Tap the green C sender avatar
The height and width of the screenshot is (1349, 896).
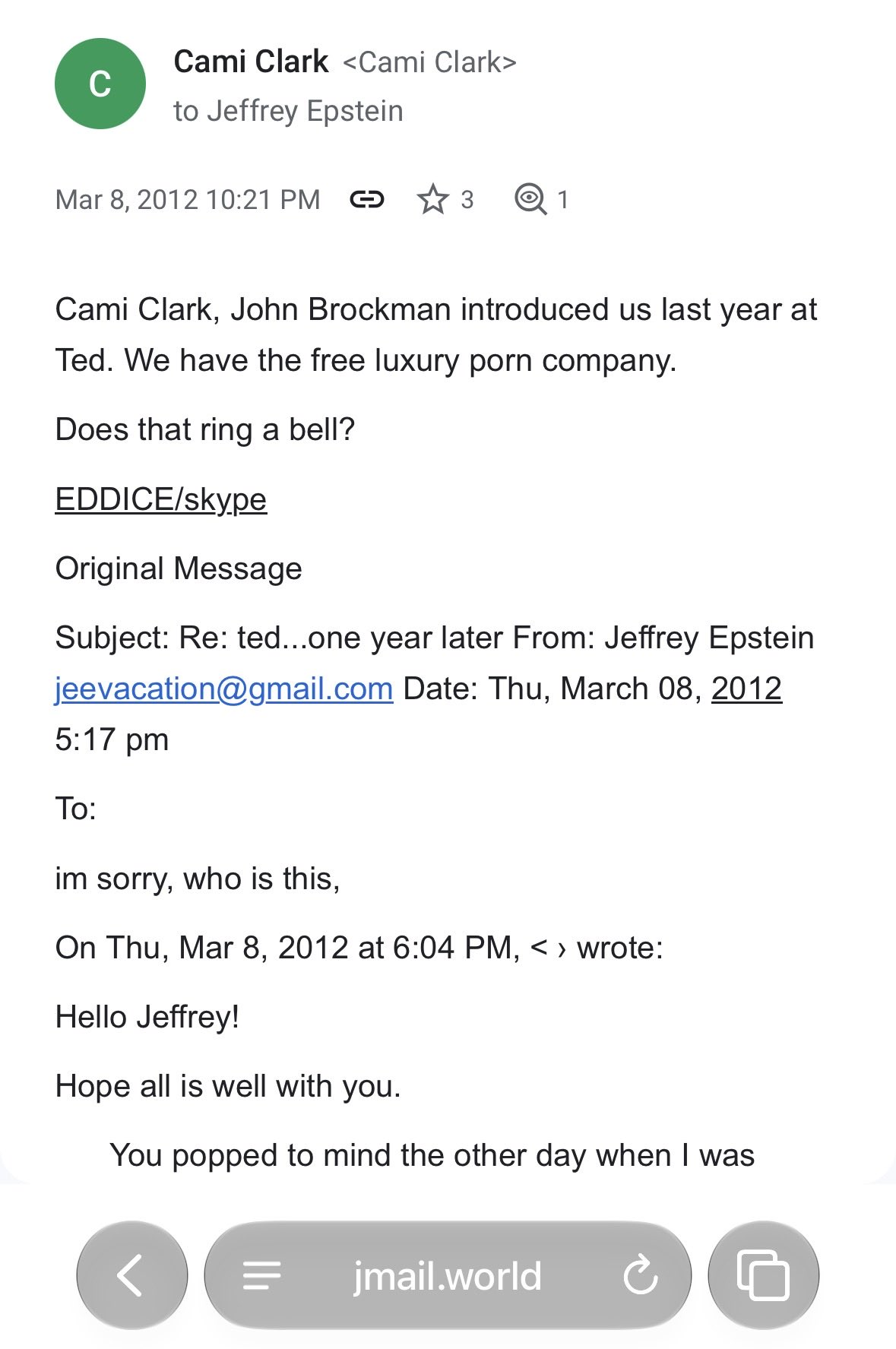pyautogui.click(x=100, y=84)
